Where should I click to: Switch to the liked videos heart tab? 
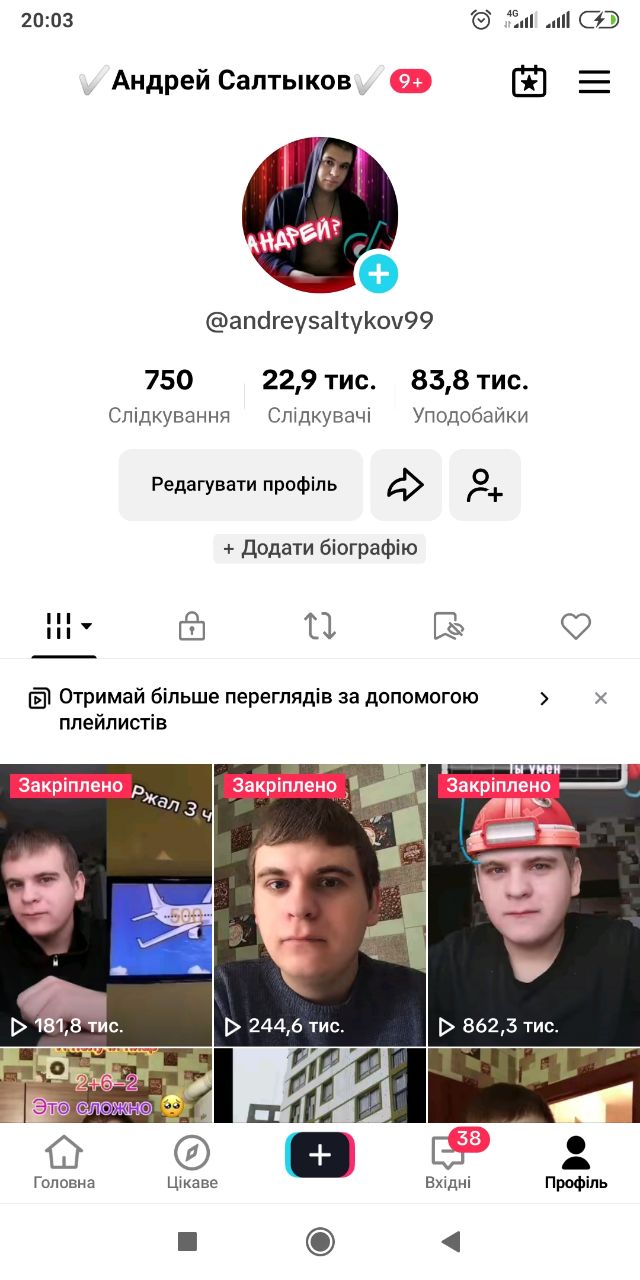pyautogui.click(x=576, y=627)
